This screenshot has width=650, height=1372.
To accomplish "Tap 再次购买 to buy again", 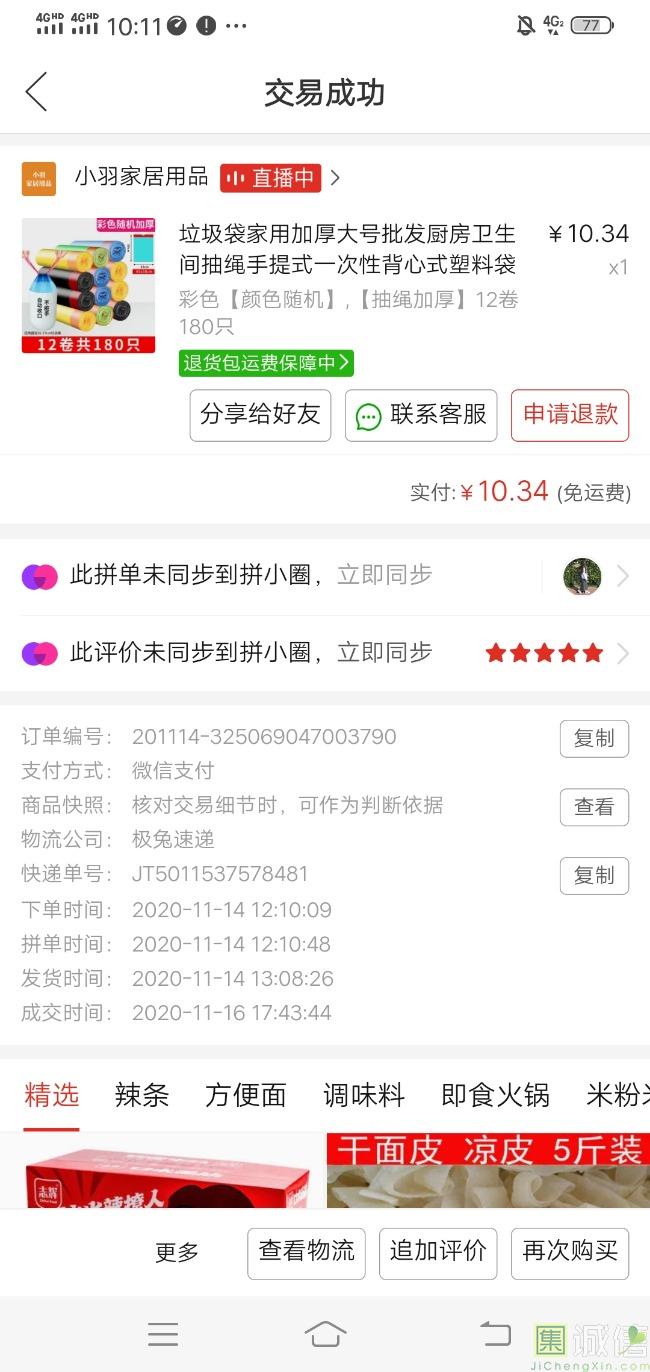I will tap(570, 1252).
